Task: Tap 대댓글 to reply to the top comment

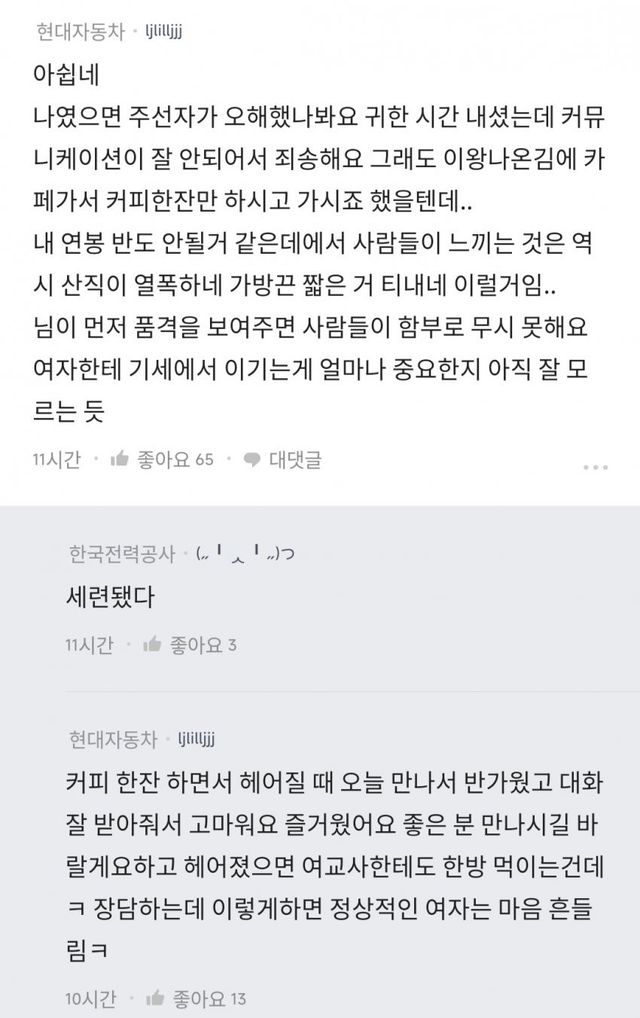Action: click(283, 460)
